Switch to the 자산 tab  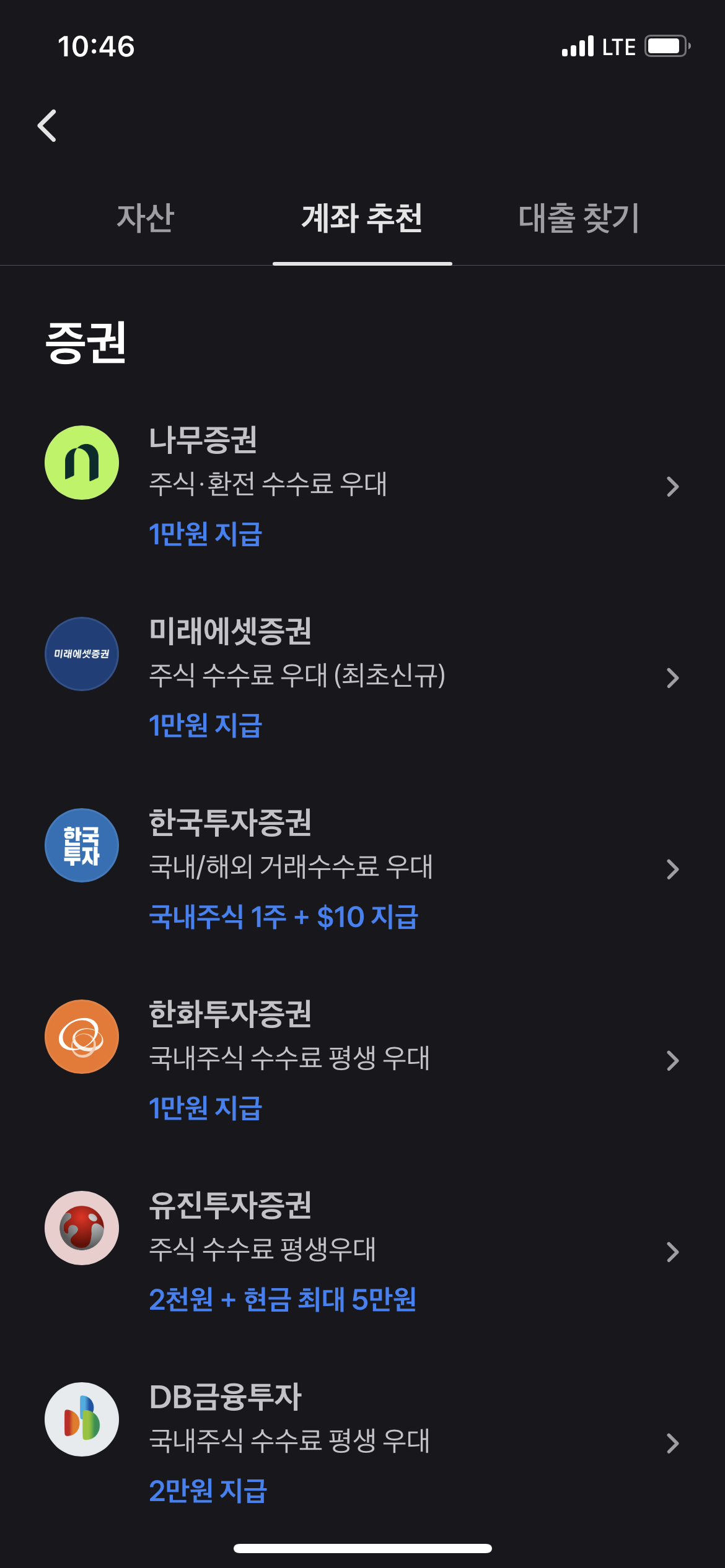[x=146, y=218]
